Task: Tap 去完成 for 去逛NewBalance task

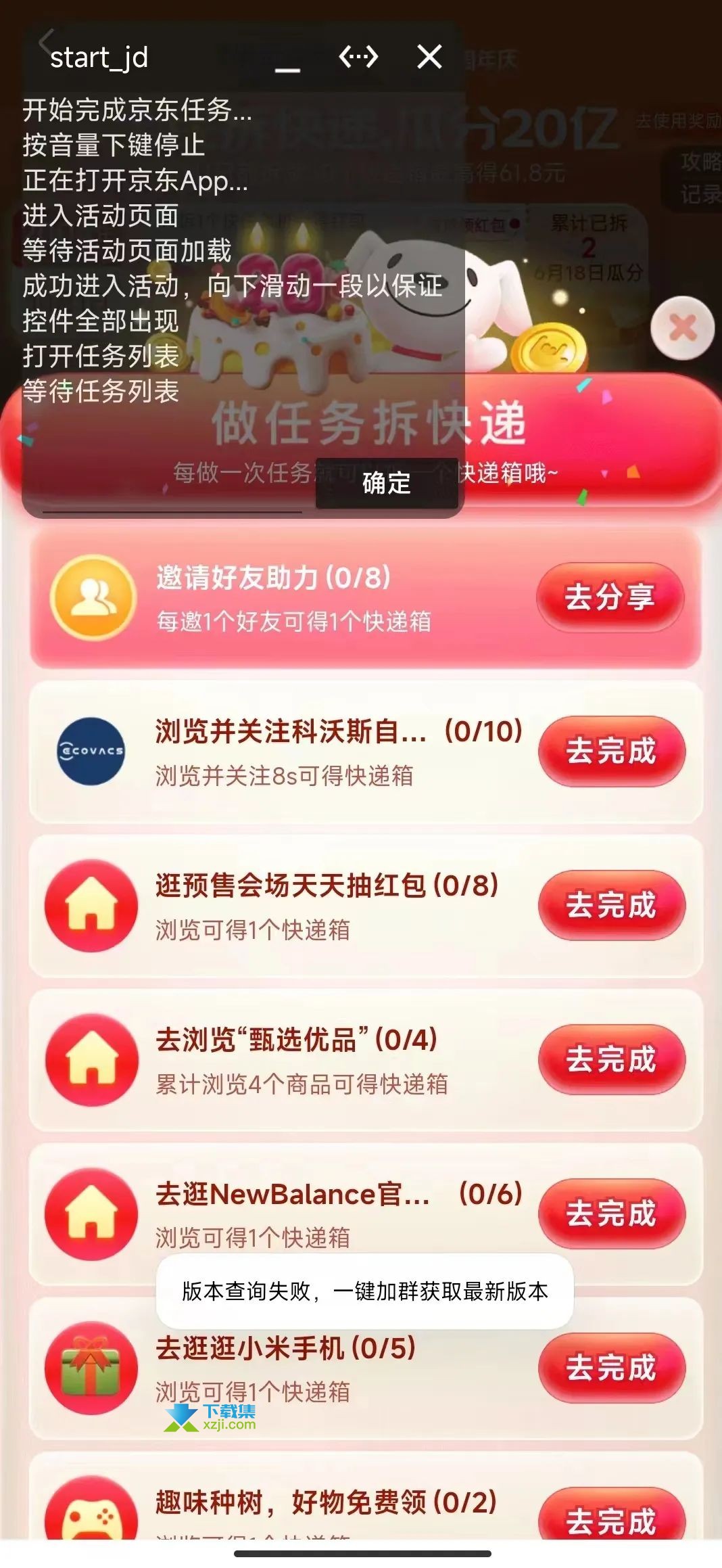Action: [612, 1214]
